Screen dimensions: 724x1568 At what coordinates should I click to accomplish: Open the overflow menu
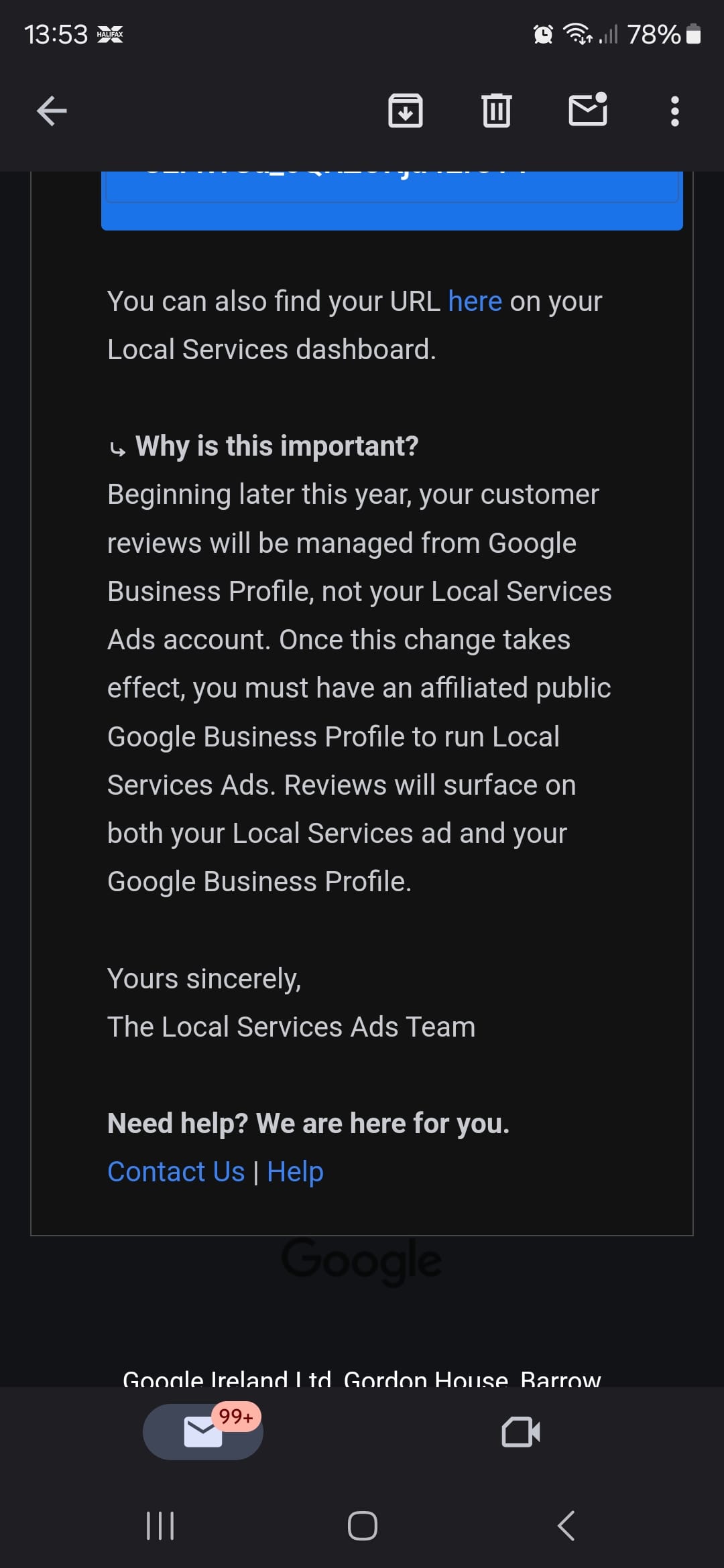pyautogui.click(x=674, y=111)
